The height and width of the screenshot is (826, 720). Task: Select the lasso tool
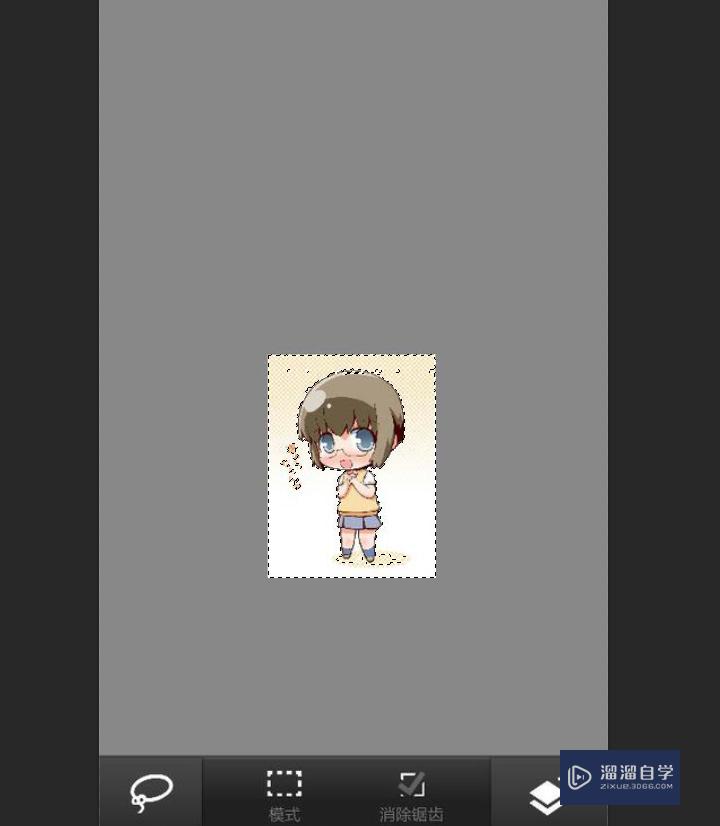(151, 792)
